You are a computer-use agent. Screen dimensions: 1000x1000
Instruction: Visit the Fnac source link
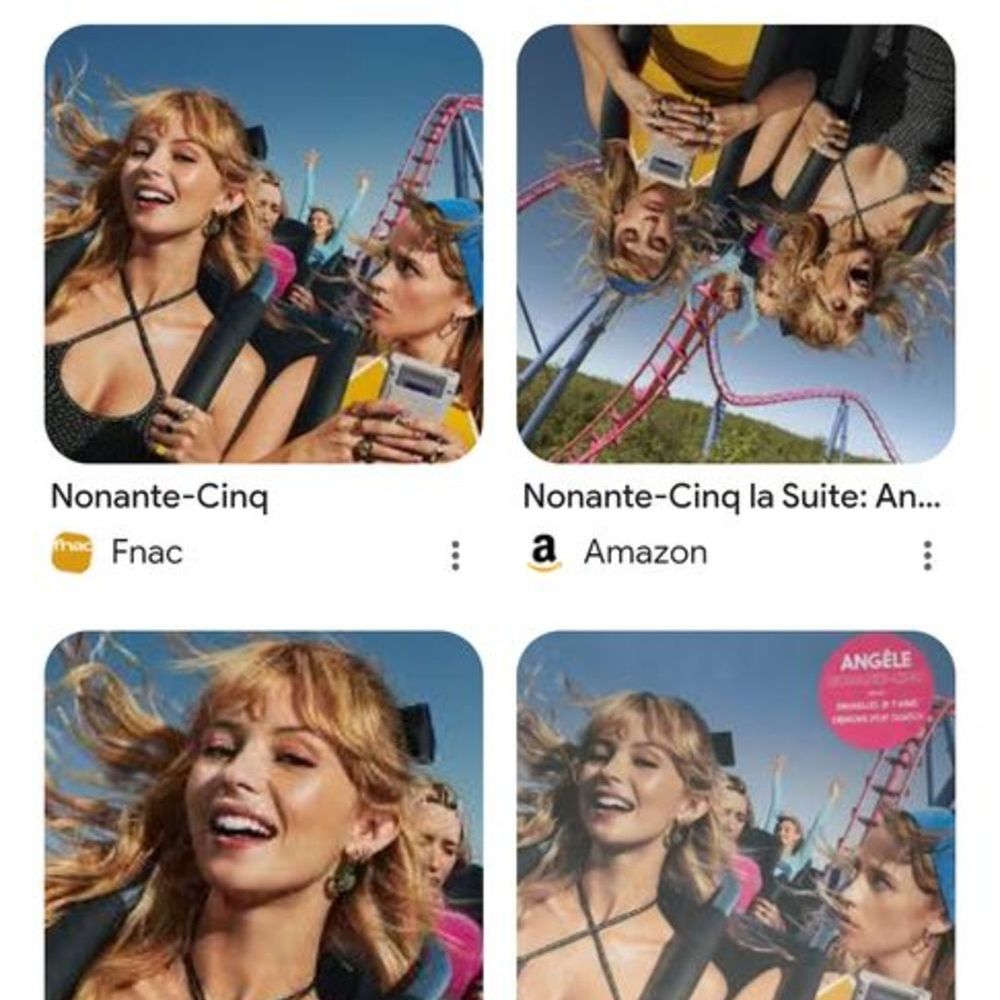coord(146,552)
